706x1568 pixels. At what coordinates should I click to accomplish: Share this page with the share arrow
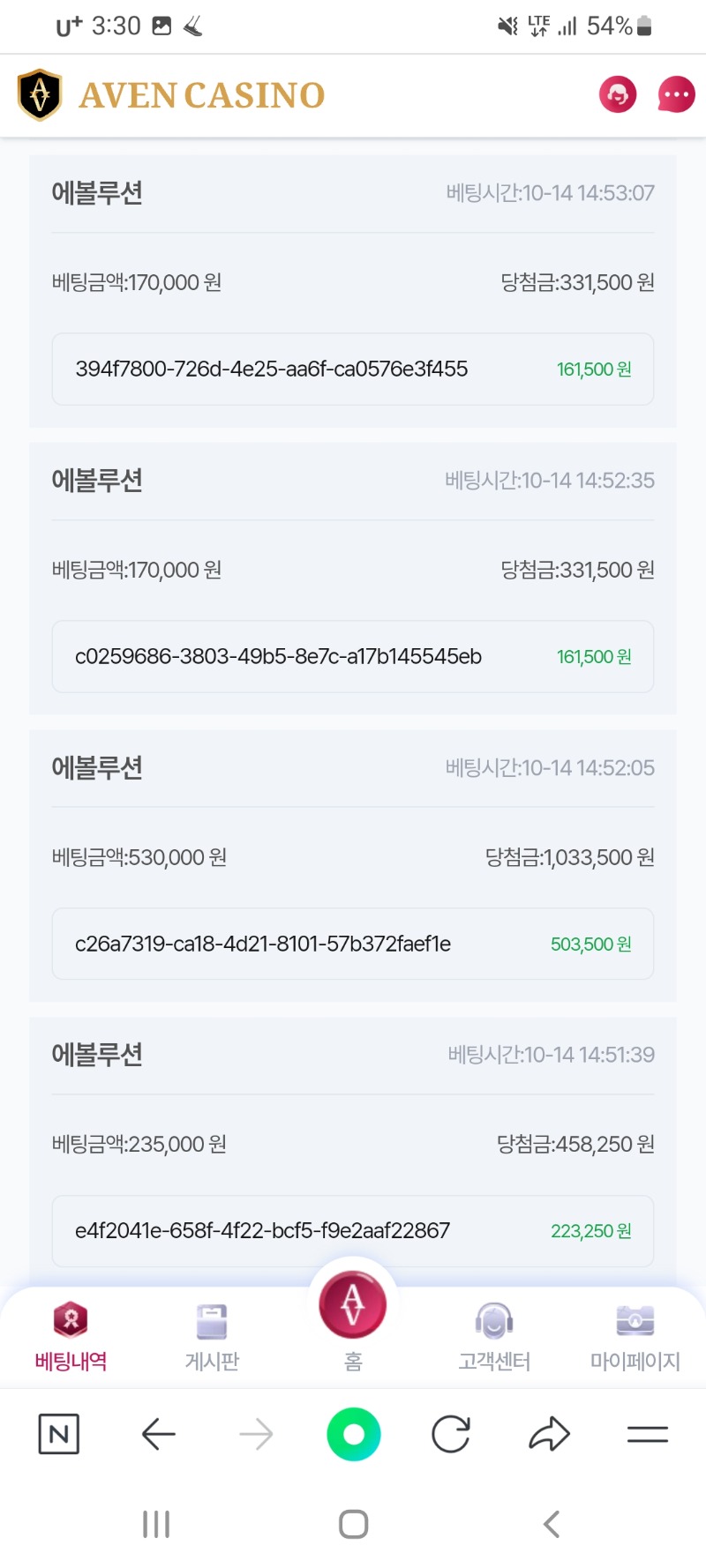tap(549, 1434)
